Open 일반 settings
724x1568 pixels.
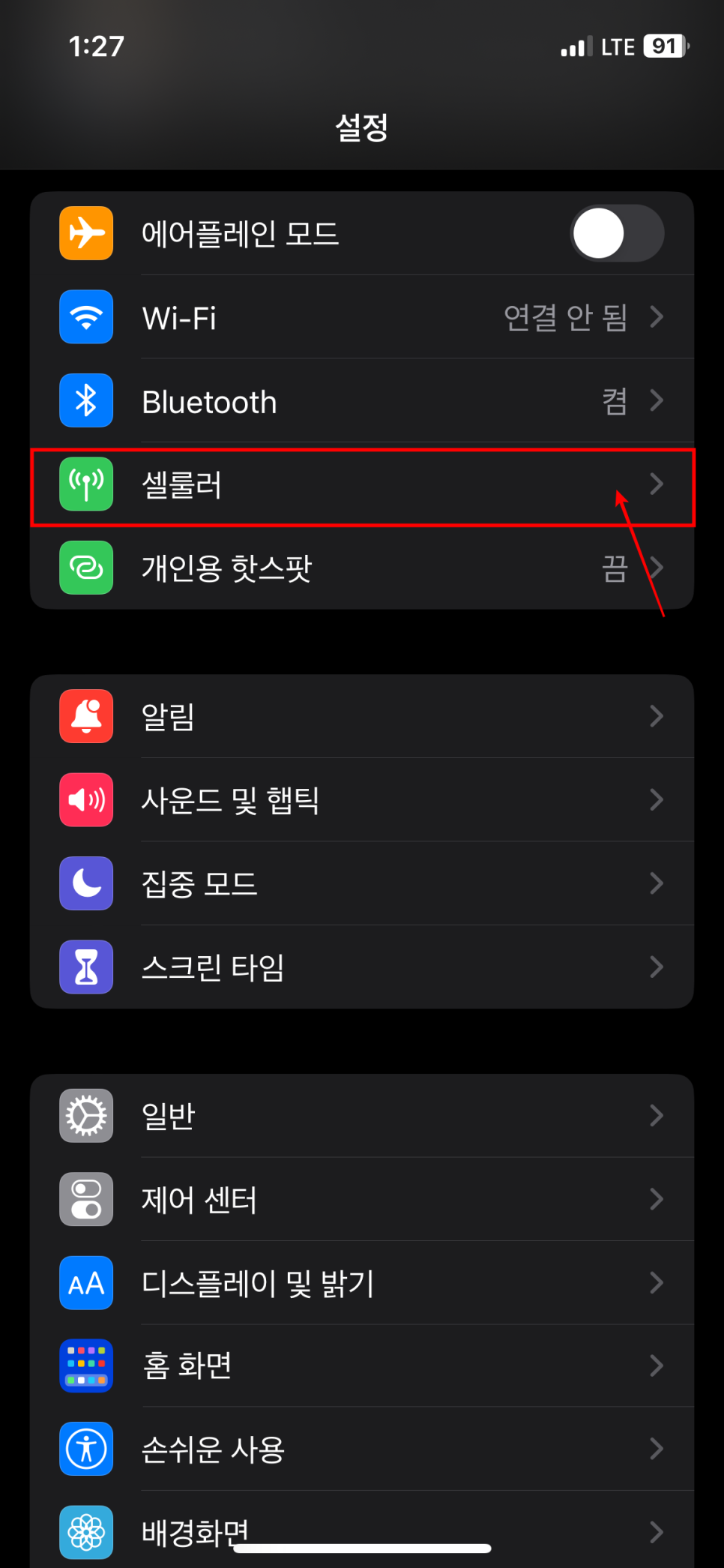point(362,1116)
